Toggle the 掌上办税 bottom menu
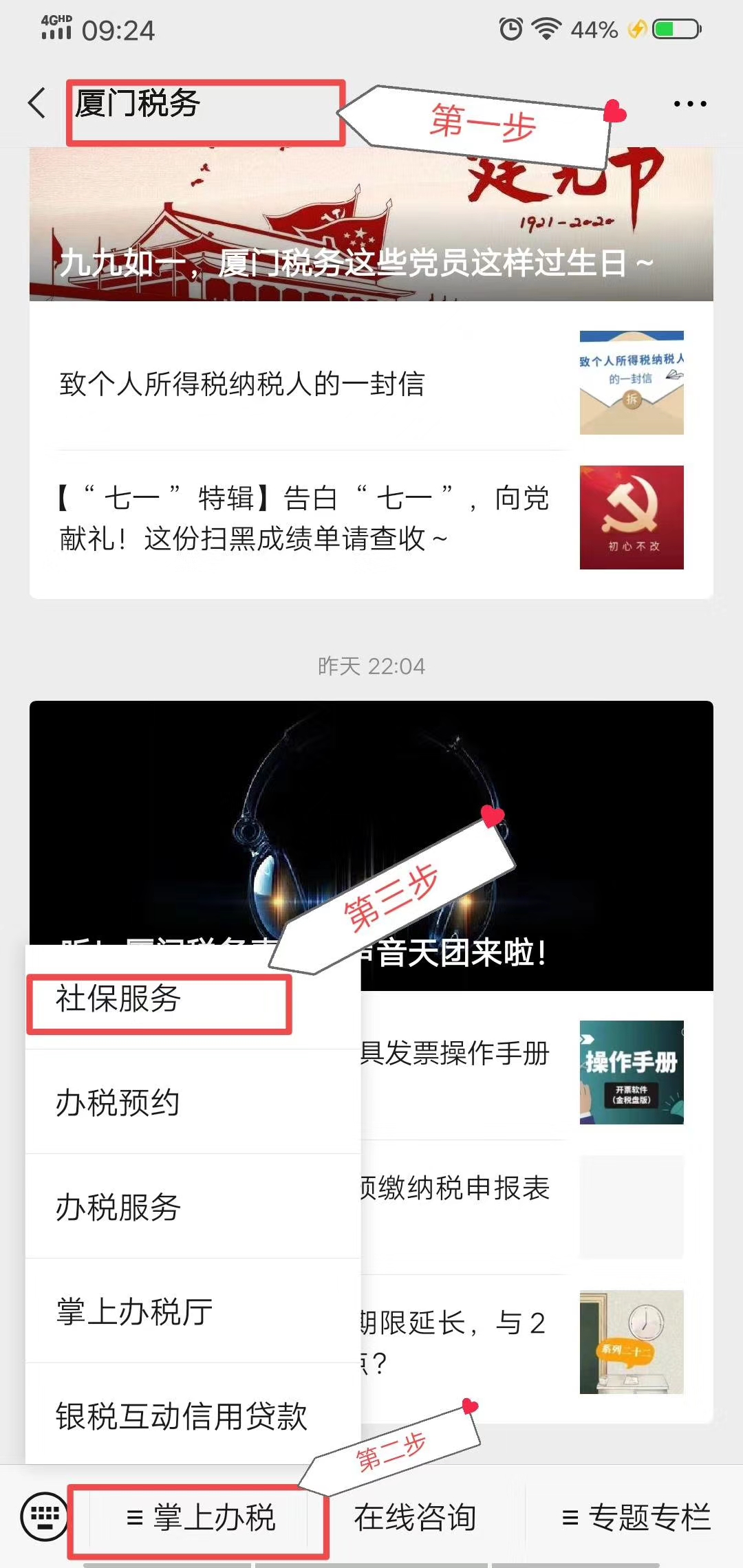Screen dimensions: 743x1568 [x=200, y=1518]
